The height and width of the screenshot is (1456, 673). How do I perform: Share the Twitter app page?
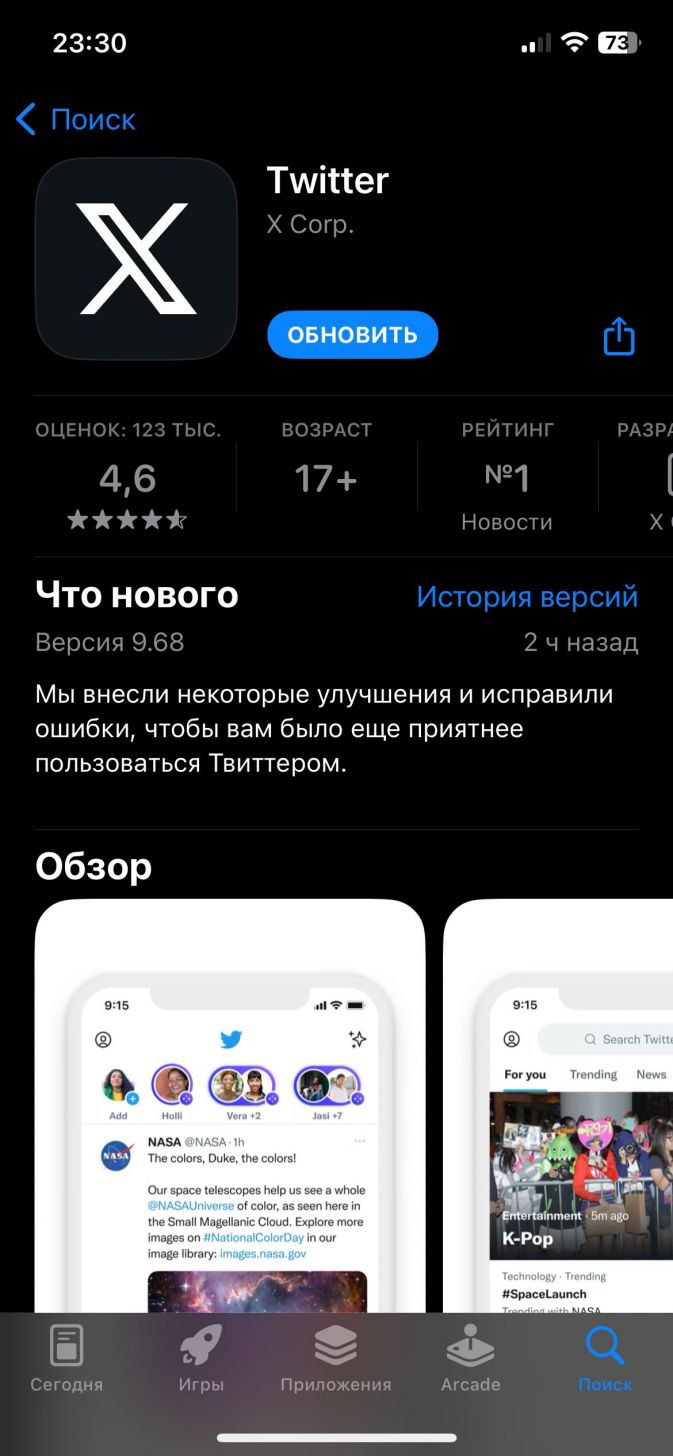tap(619, 336)
